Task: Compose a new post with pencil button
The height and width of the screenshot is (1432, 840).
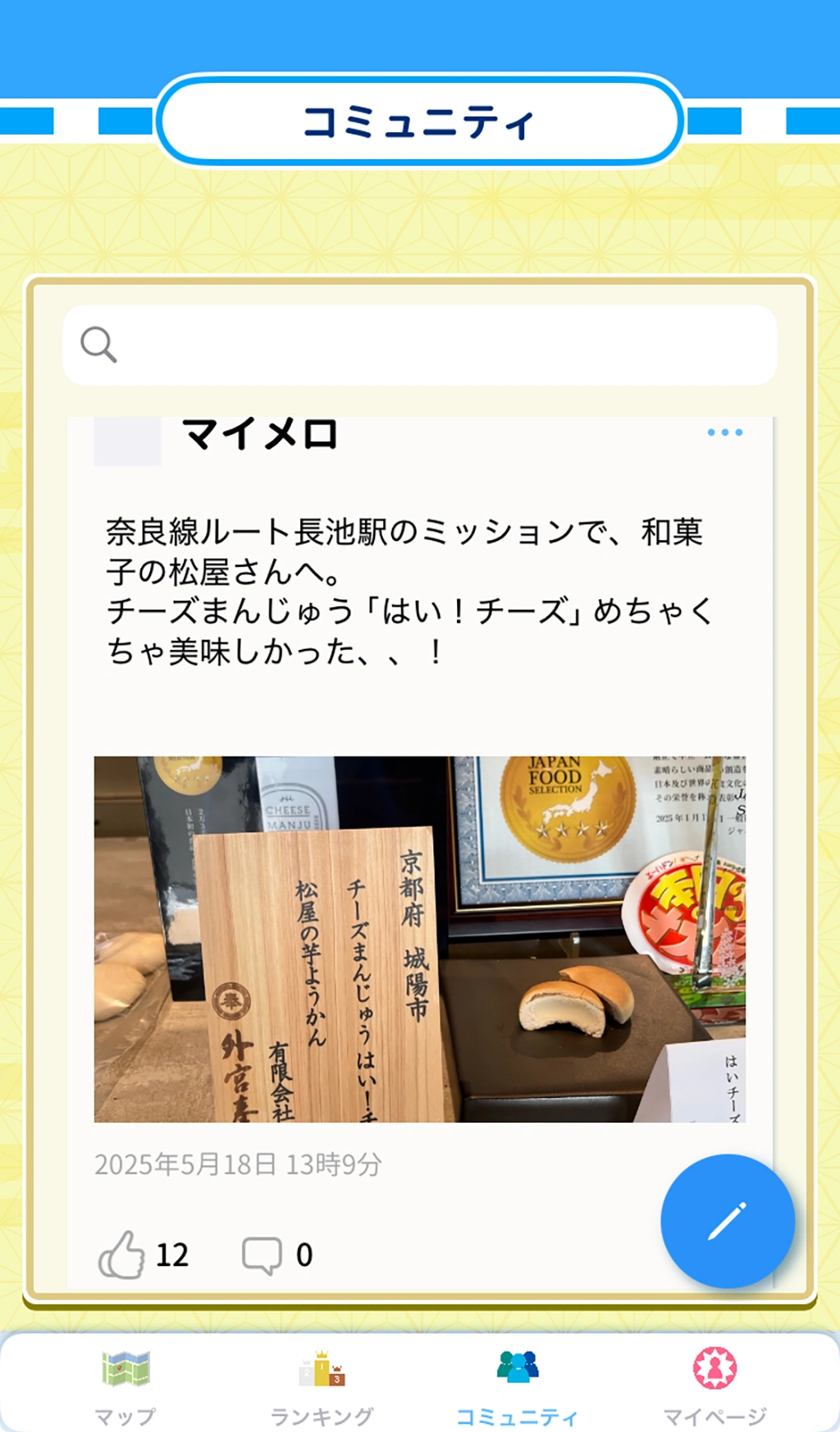Action: (728, 1221)
